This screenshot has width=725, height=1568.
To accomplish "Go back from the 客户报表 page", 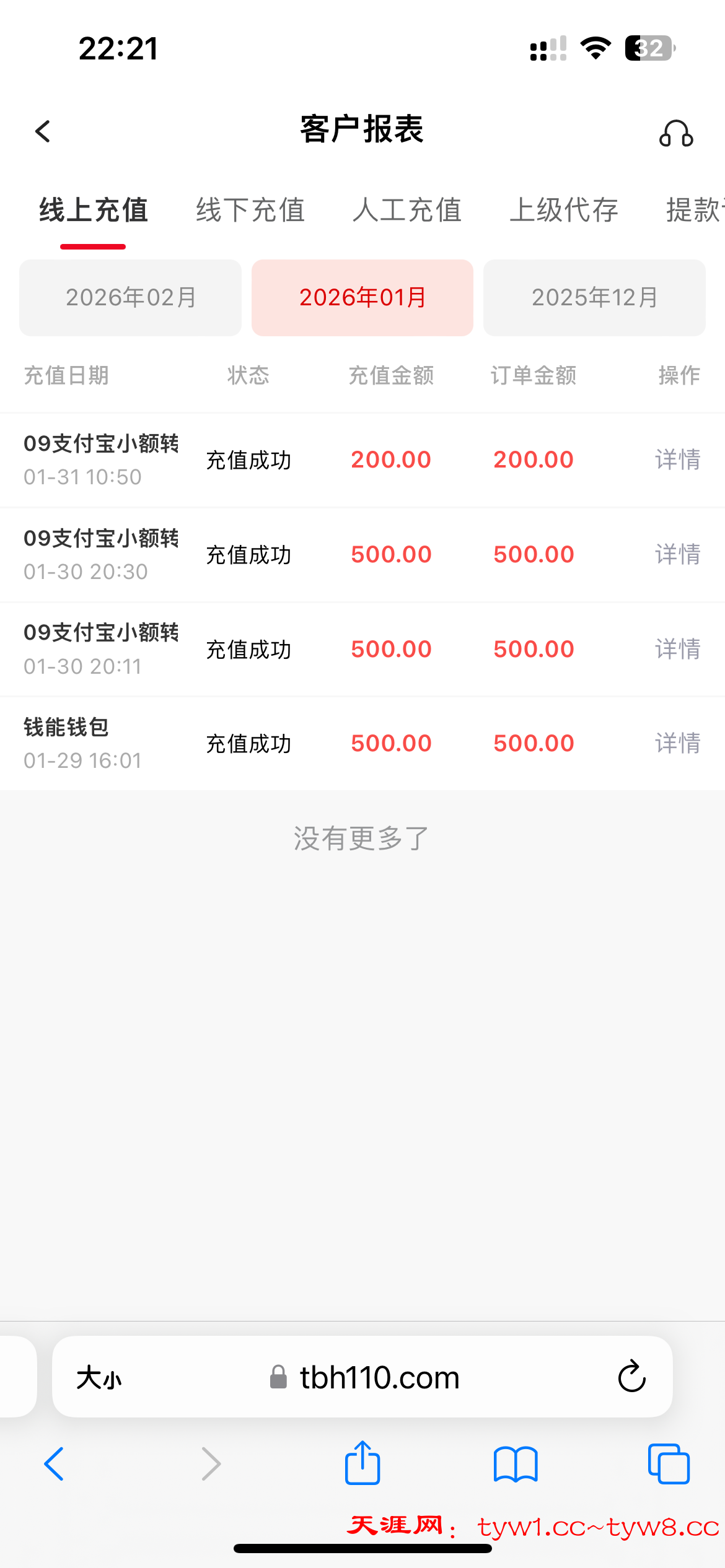I will [x=43, y=131].
